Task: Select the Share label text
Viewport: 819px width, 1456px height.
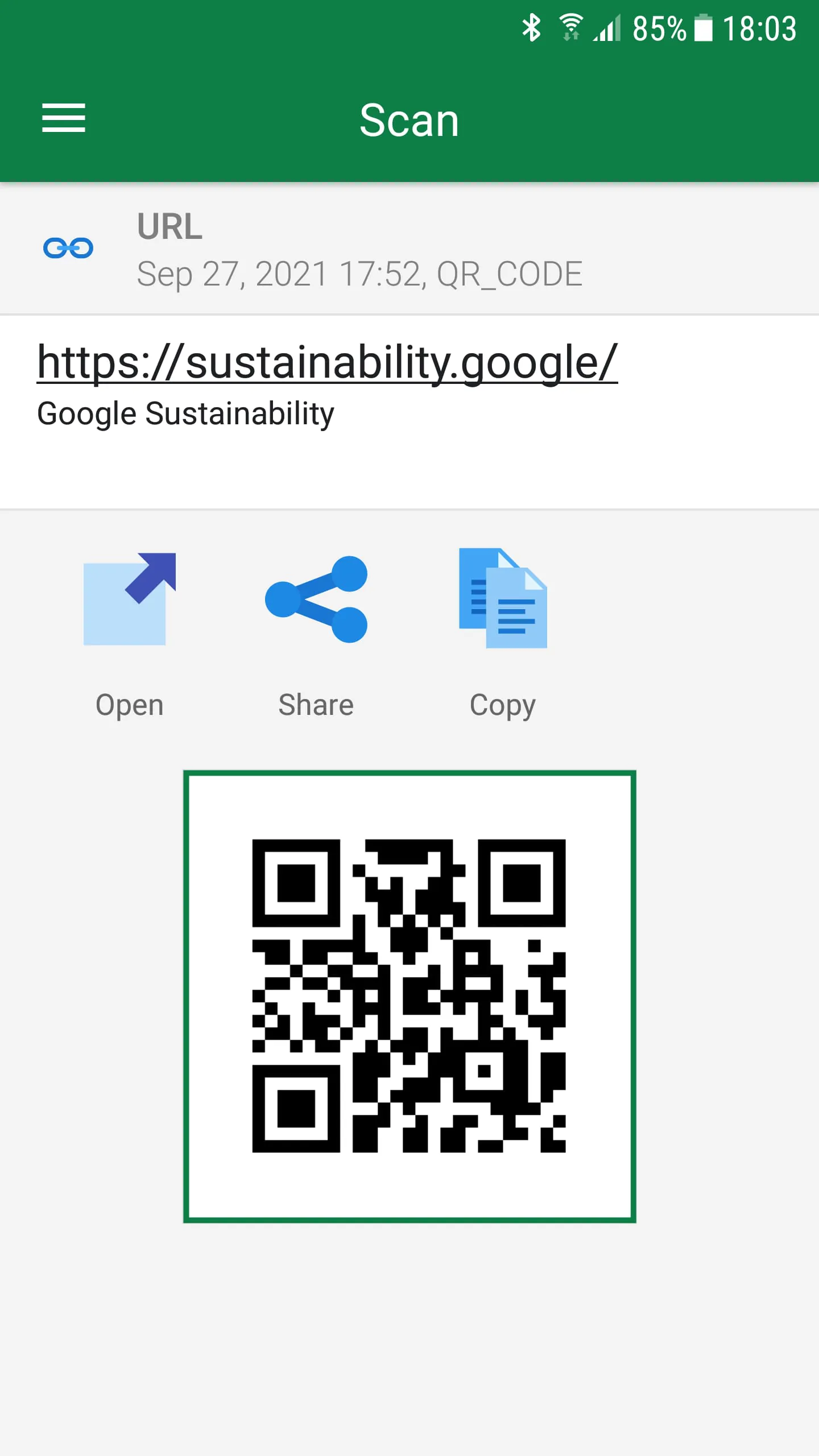Action: (315, 704)
